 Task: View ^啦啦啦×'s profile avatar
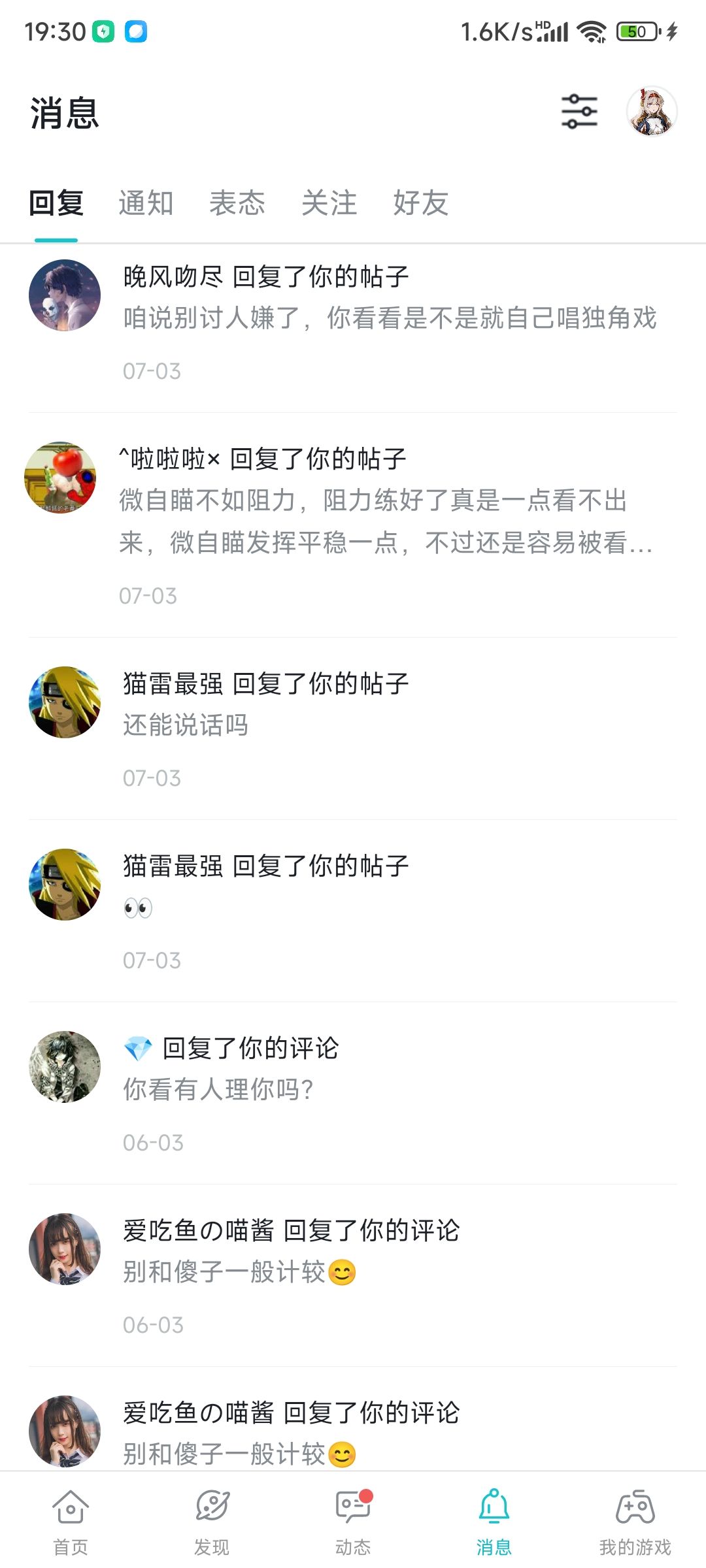pos(60,478)
